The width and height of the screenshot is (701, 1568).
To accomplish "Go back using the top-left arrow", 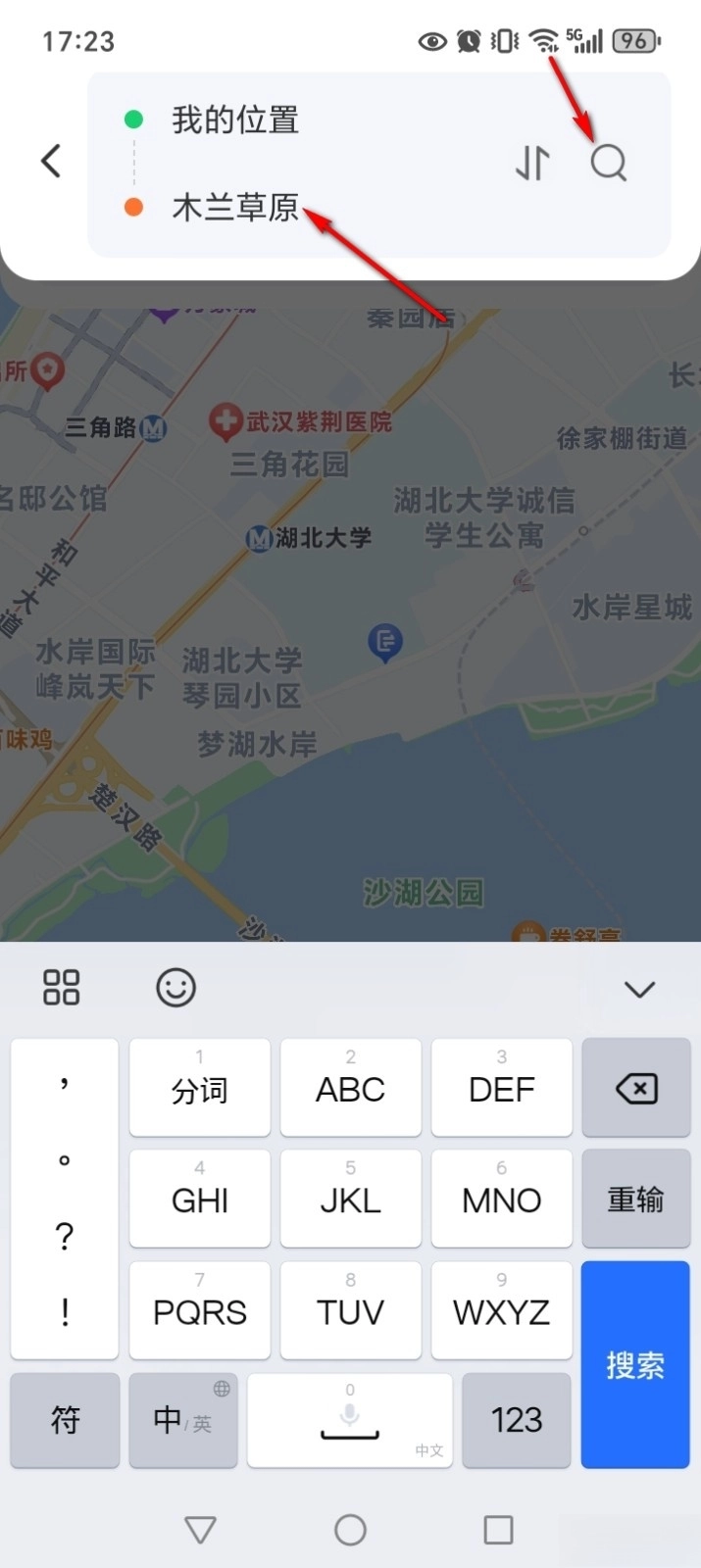I will pos(51,161).
